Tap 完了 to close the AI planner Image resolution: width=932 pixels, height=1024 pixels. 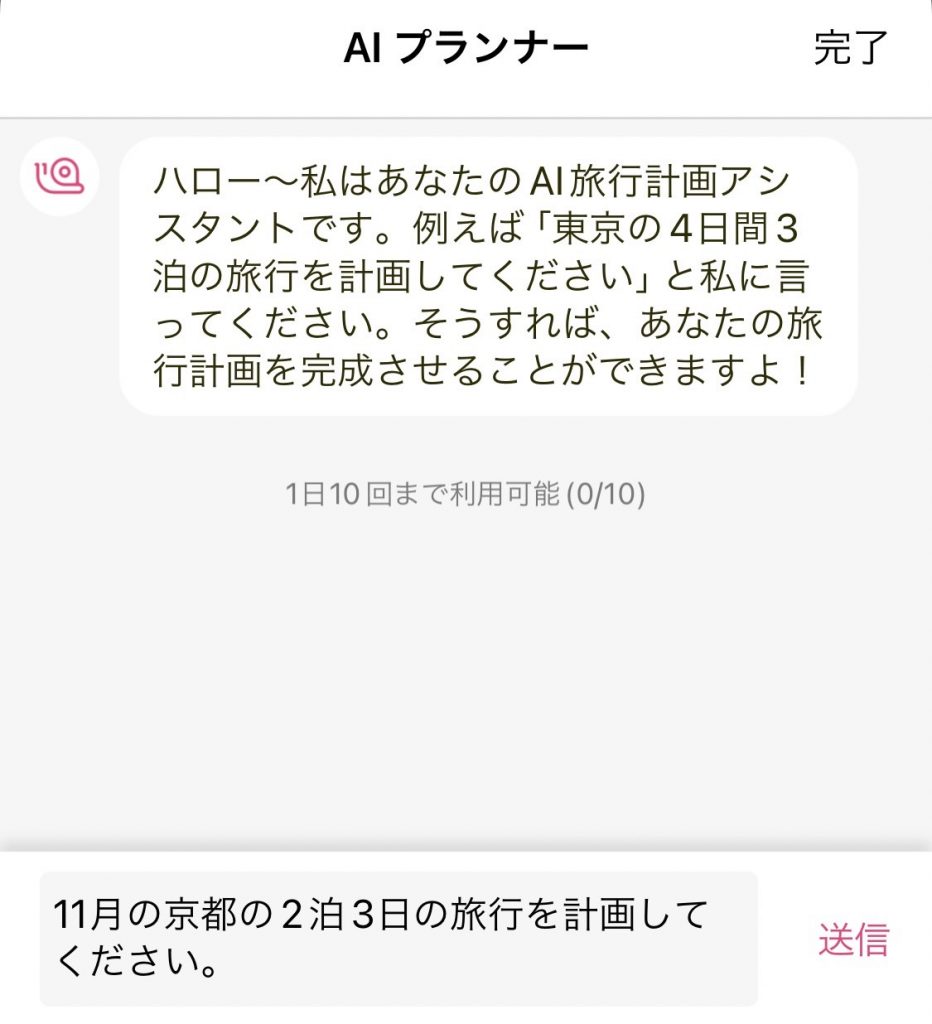(851, 48)
